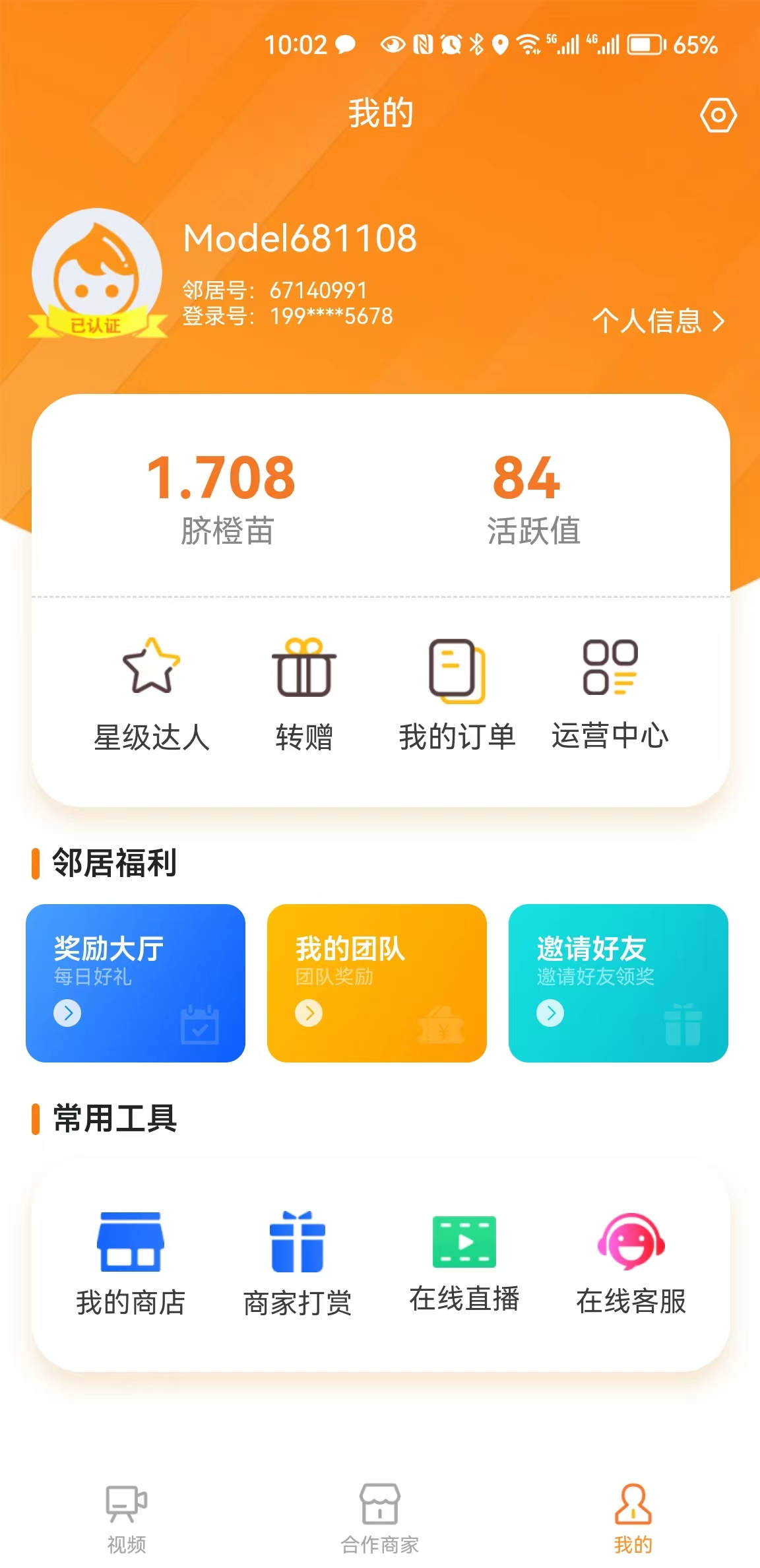Click the arrow on the 邀请好友 card
Image resolution: width=760 pixels, height=1568 pixels.
(550, 1014)
